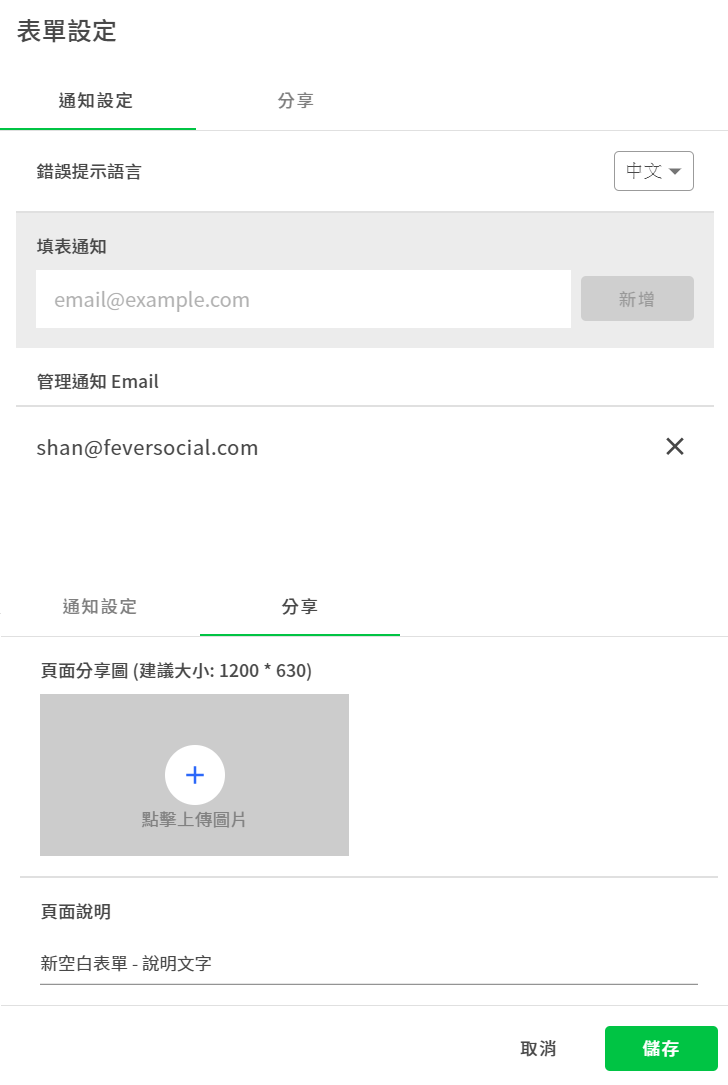Remove shan@feversocial.com with the X

tap(675, 446)
